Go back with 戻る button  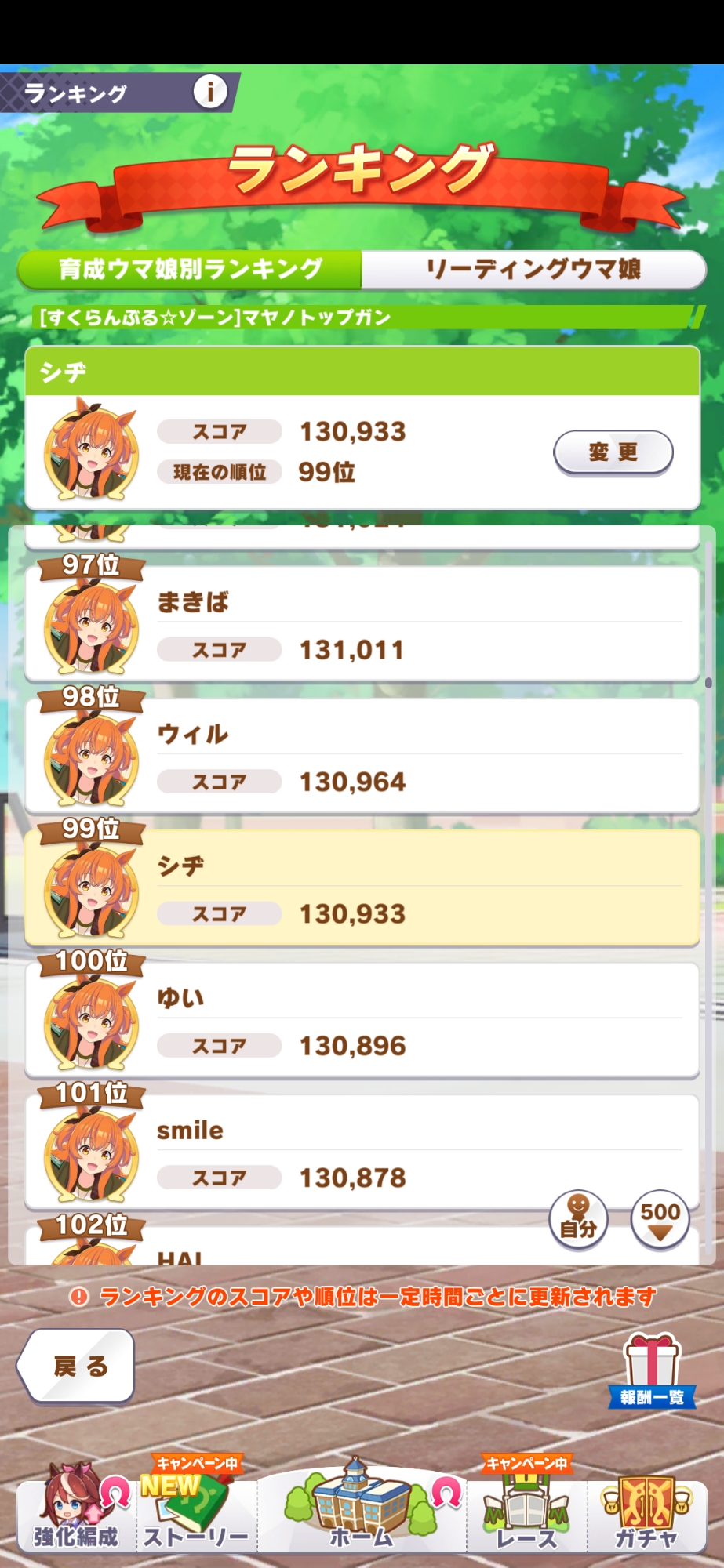click(x=76, y=1366)
